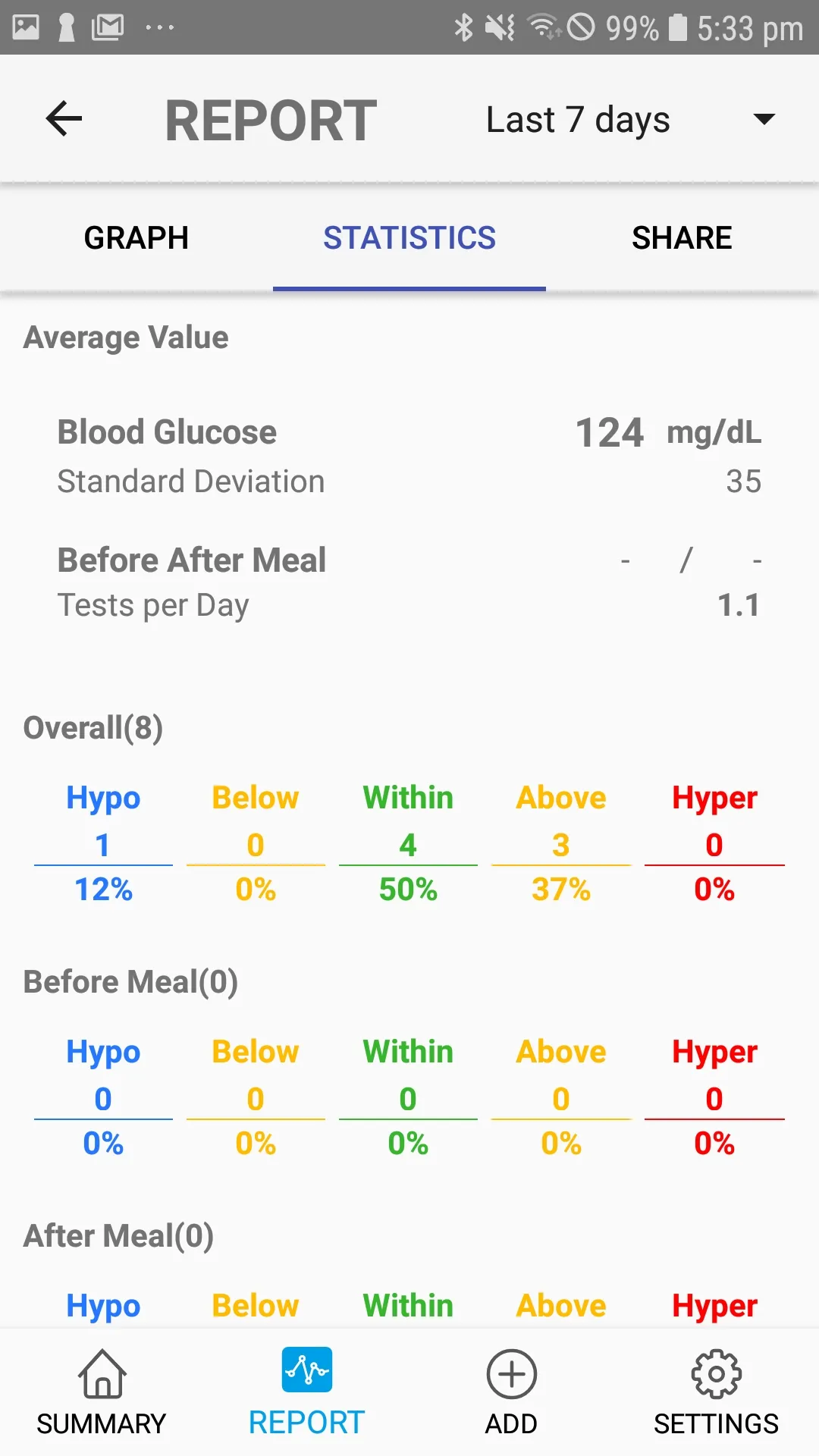This screenshot has height=1456, width=819.
Task: Tap the Add plus icon
Action: 511,1373
